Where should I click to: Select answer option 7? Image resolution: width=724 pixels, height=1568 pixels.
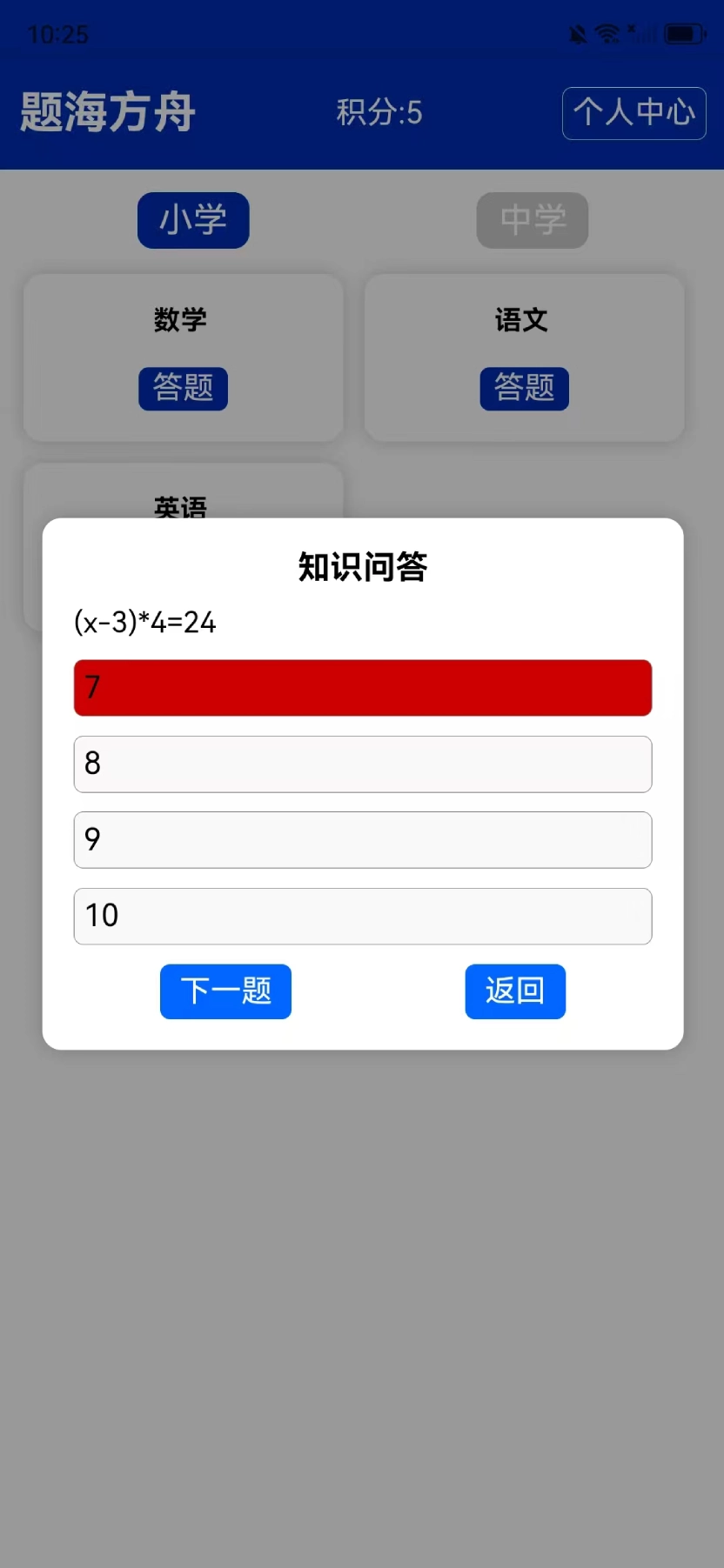362,688
